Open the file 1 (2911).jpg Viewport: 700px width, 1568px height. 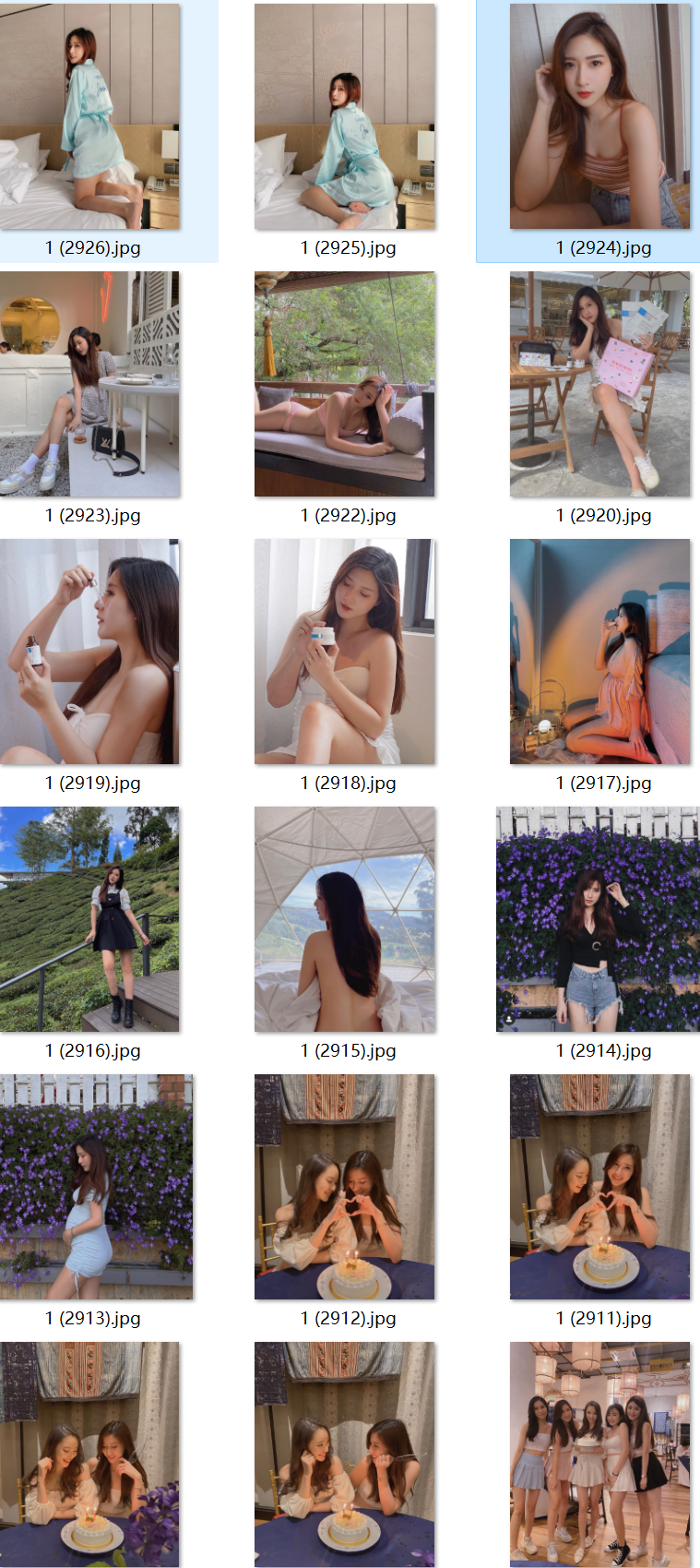(x=599, y=1187)
